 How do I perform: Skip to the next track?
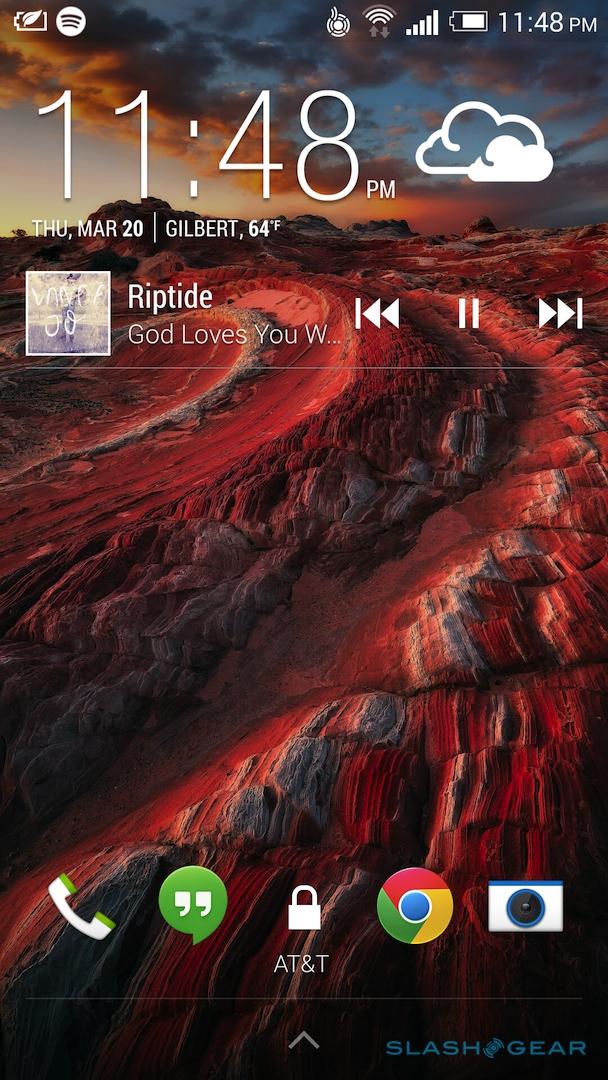(560, 314)
